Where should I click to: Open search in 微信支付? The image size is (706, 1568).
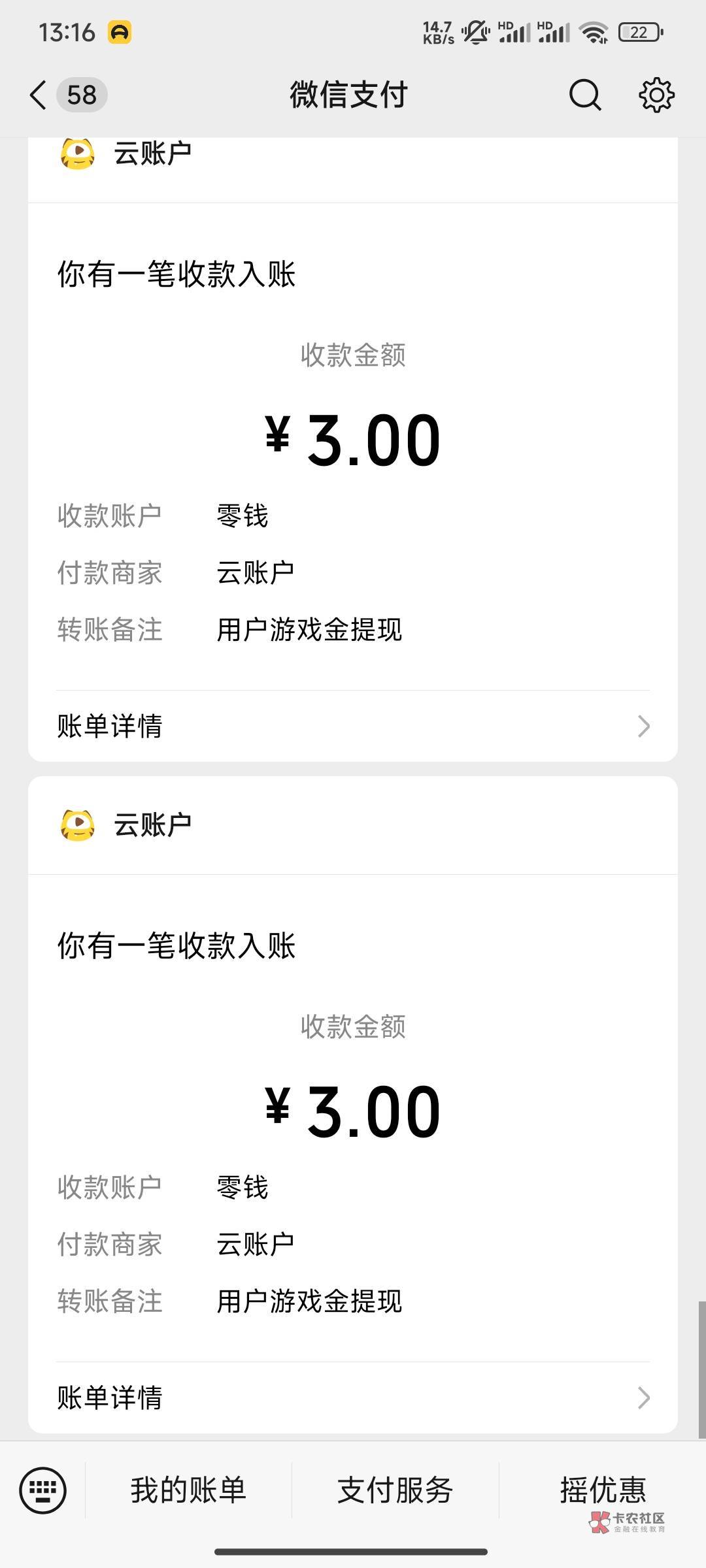[x=584, y=95]
